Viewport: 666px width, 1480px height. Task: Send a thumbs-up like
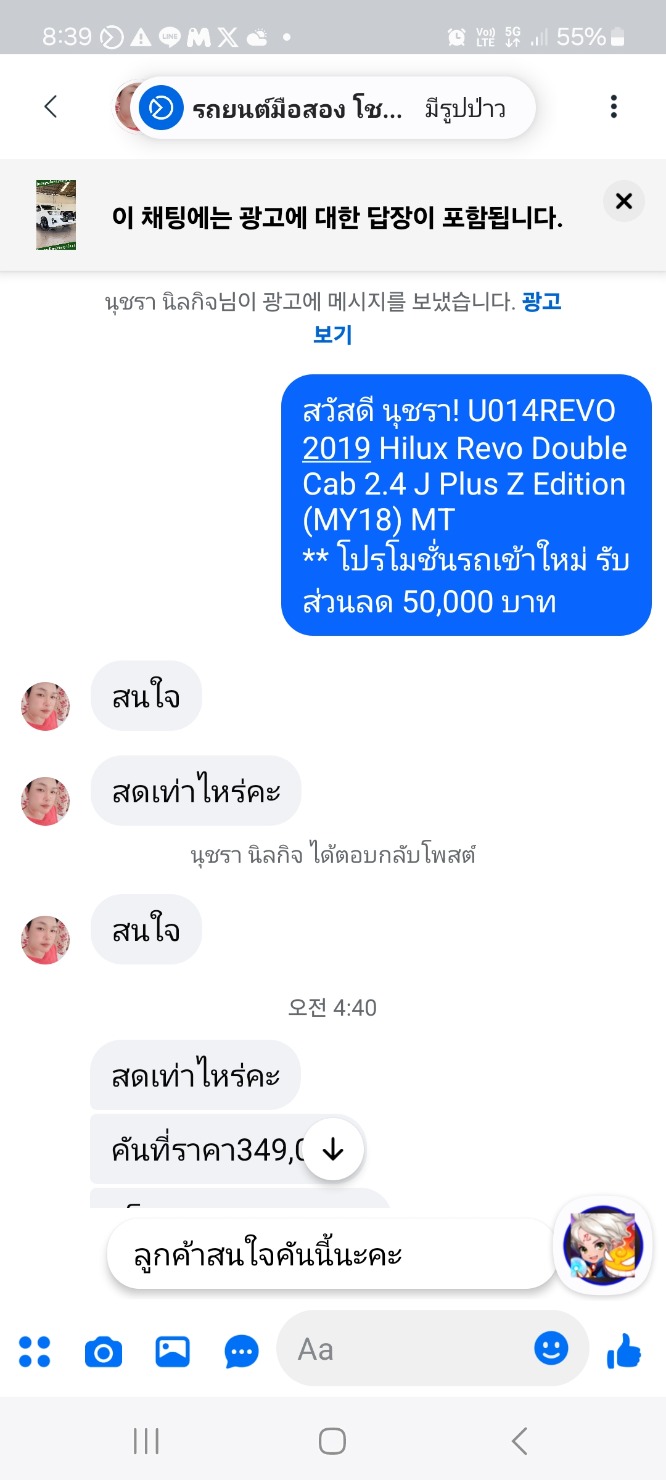pos(625,1351)
